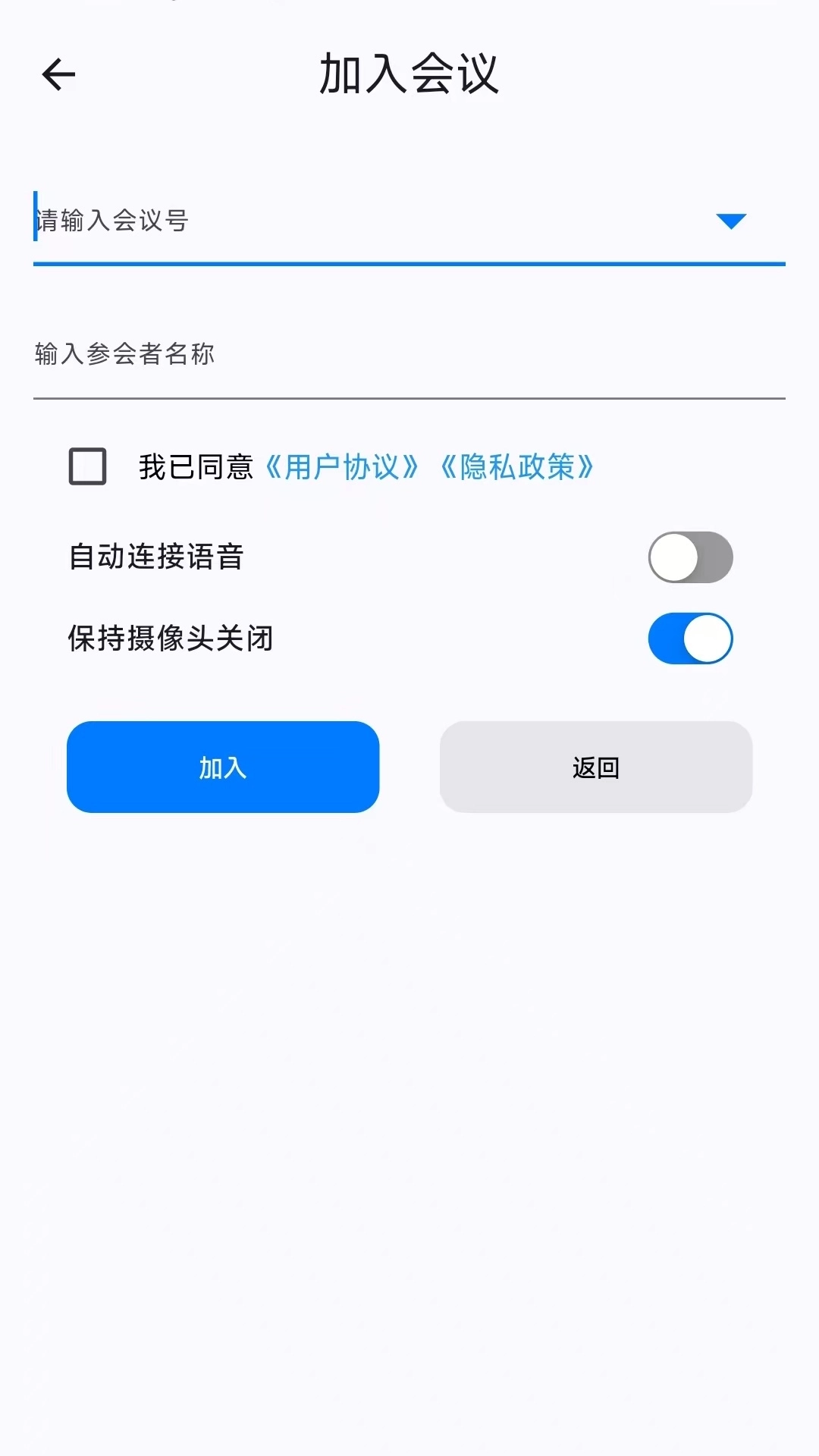Turn off keep camera closed
Image resolution: width=819 pixels, height=1456 pixels.
pos(689,639)
